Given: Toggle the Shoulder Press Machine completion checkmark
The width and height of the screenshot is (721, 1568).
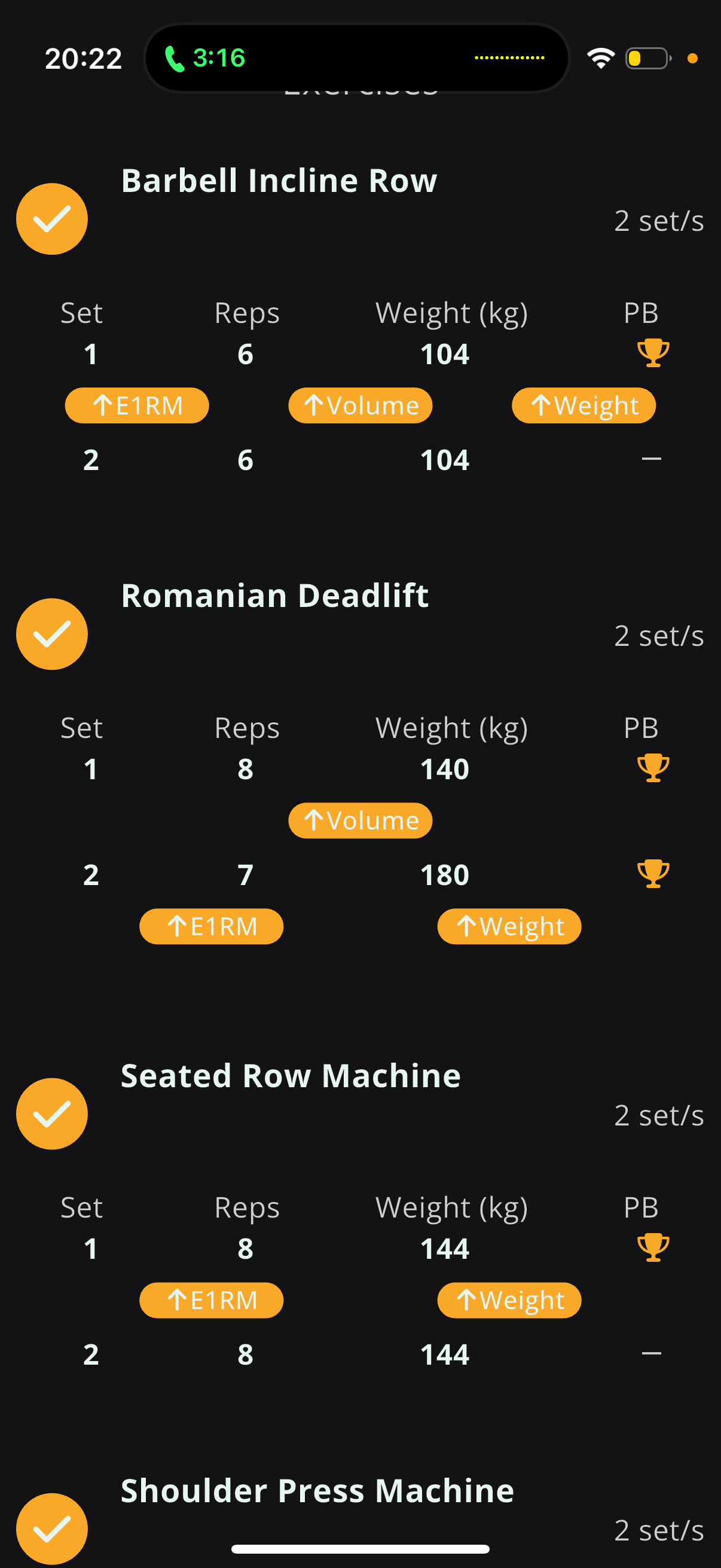Looking at the screenshot, I should (x=52, y=1528).
